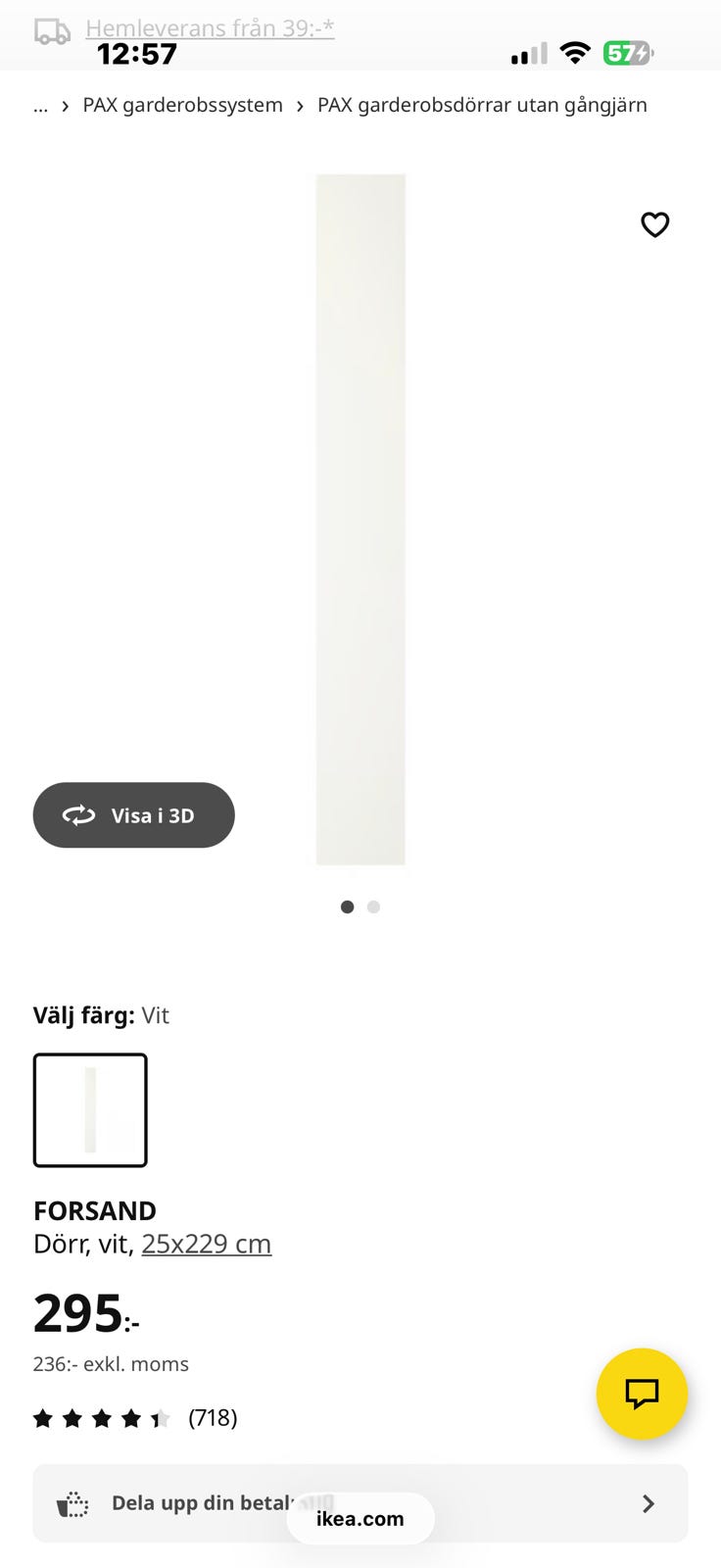The height and width of the screenshot is (1568, 721).
Task: Open the payment split icon next to Dela upp
Action: [x=71, y=1502]
